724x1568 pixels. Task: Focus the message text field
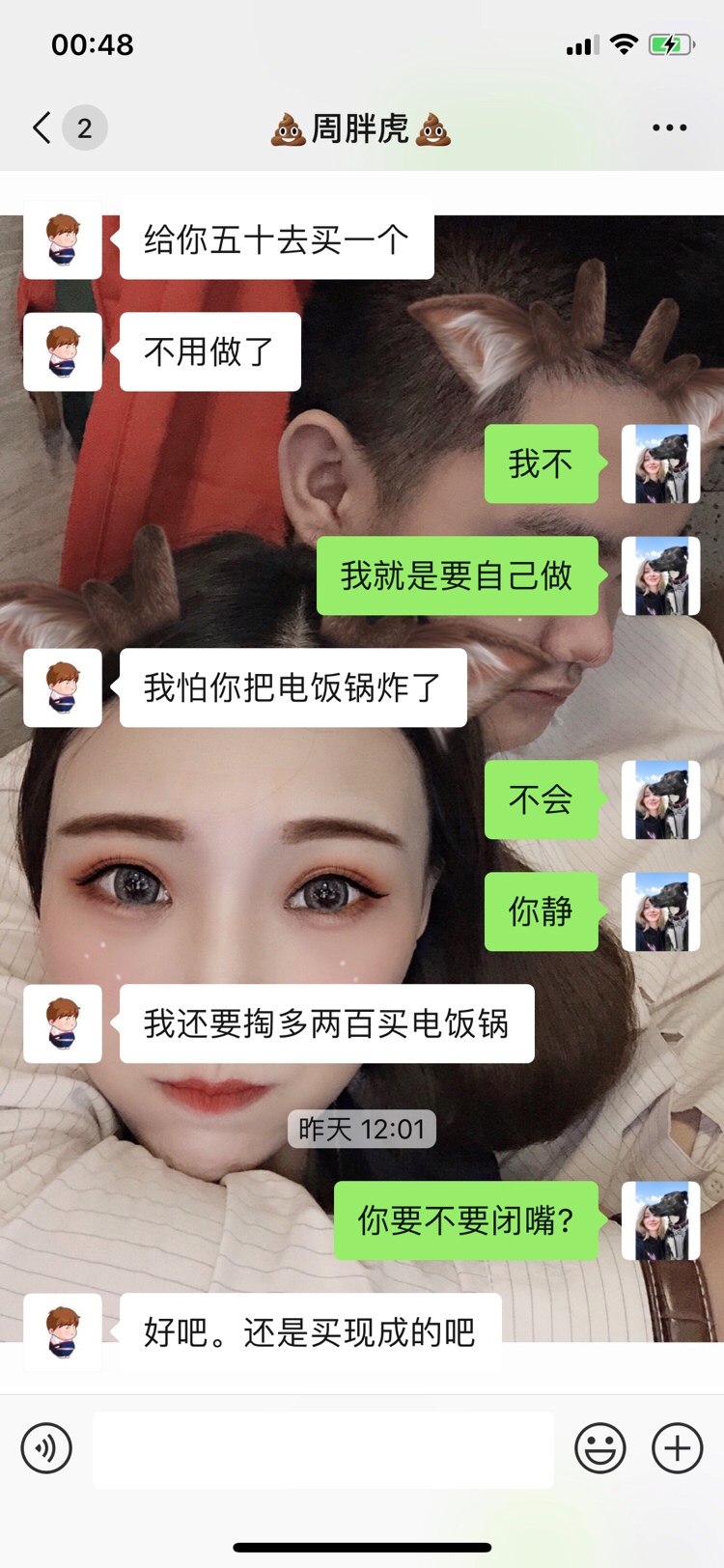pyautogui.click(x=323, y=1449)
